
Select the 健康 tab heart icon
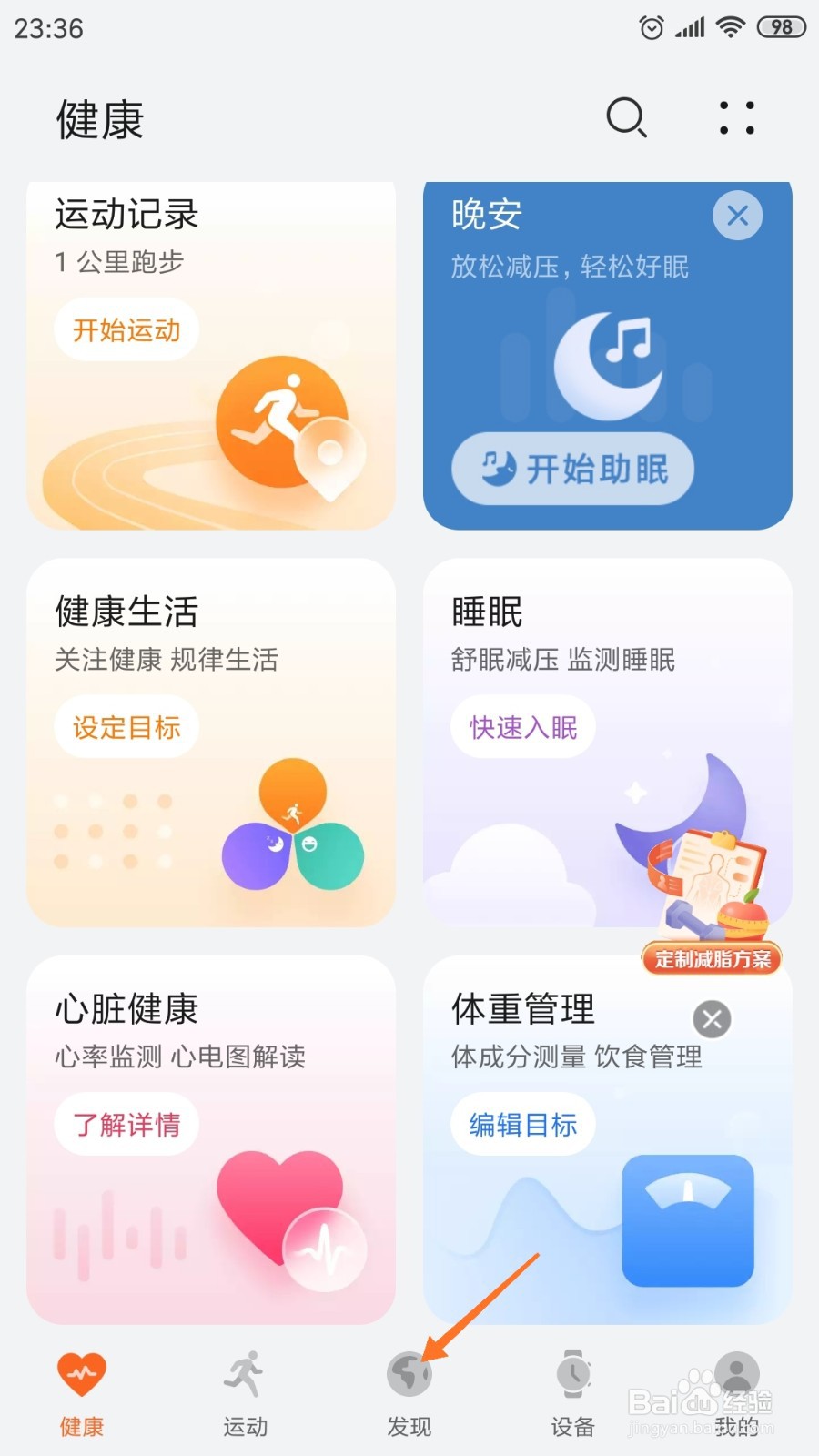coord(82,1374)
